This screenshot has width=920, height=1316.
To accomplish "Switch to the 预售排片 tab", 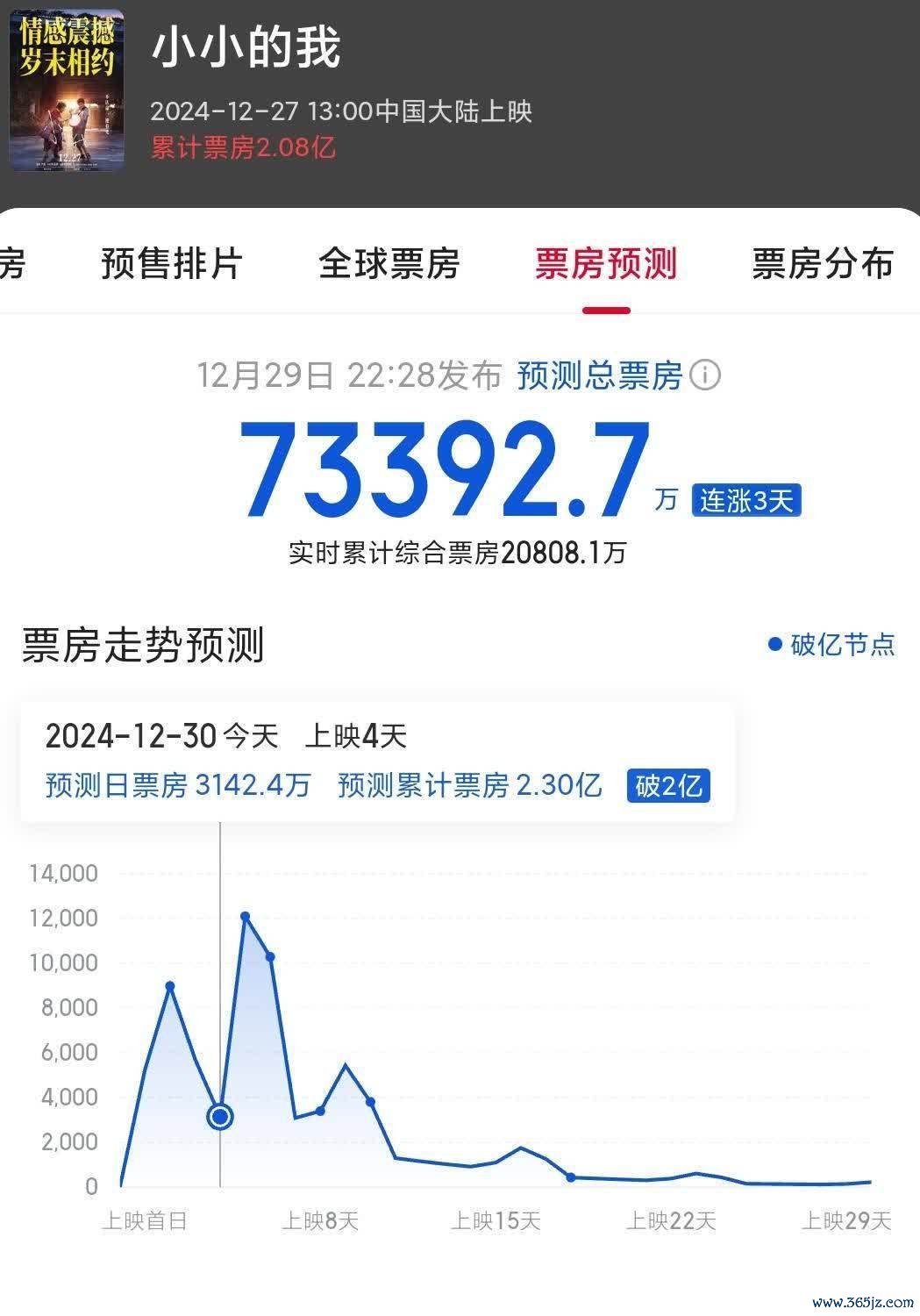I will click(x=172, y=263).
